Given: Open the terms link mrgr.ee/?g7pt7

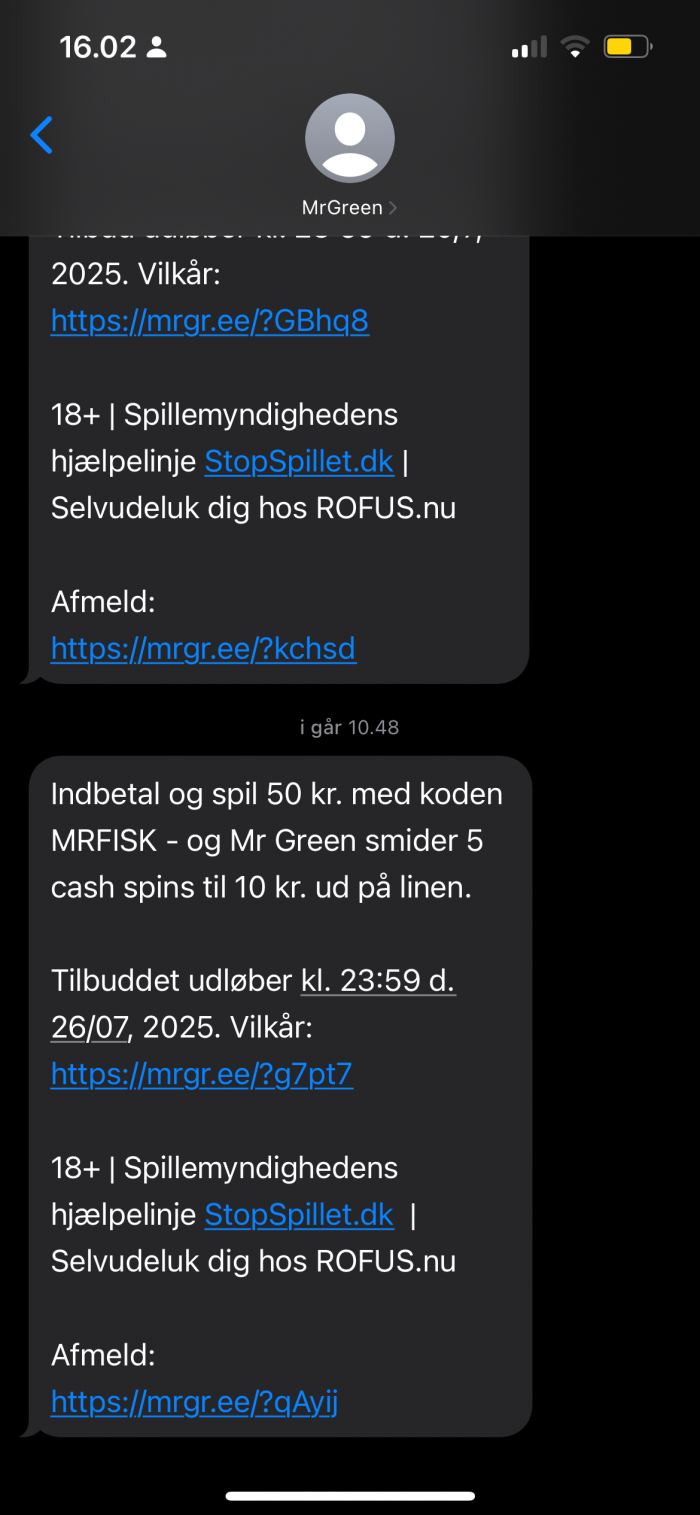Looking at the screenshot, I should tap(202, 1074).
